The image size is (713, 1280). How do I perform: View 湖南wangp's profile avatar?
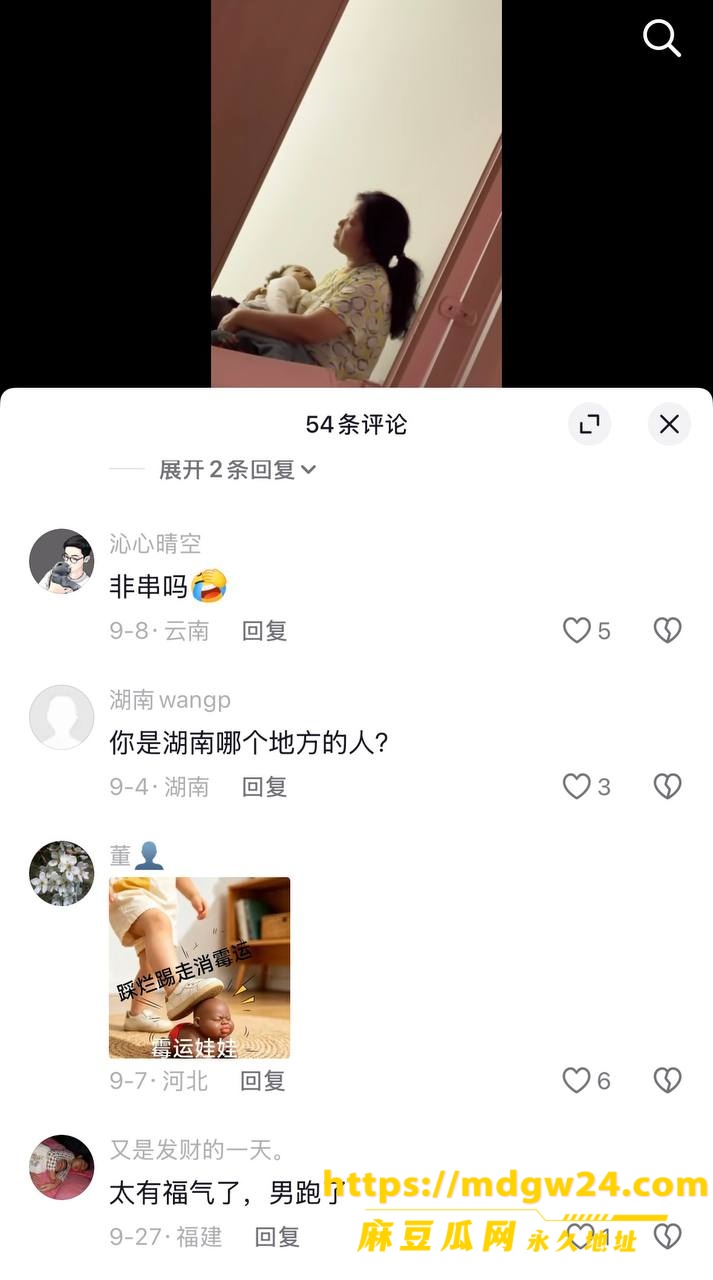[x=61, y=717]
